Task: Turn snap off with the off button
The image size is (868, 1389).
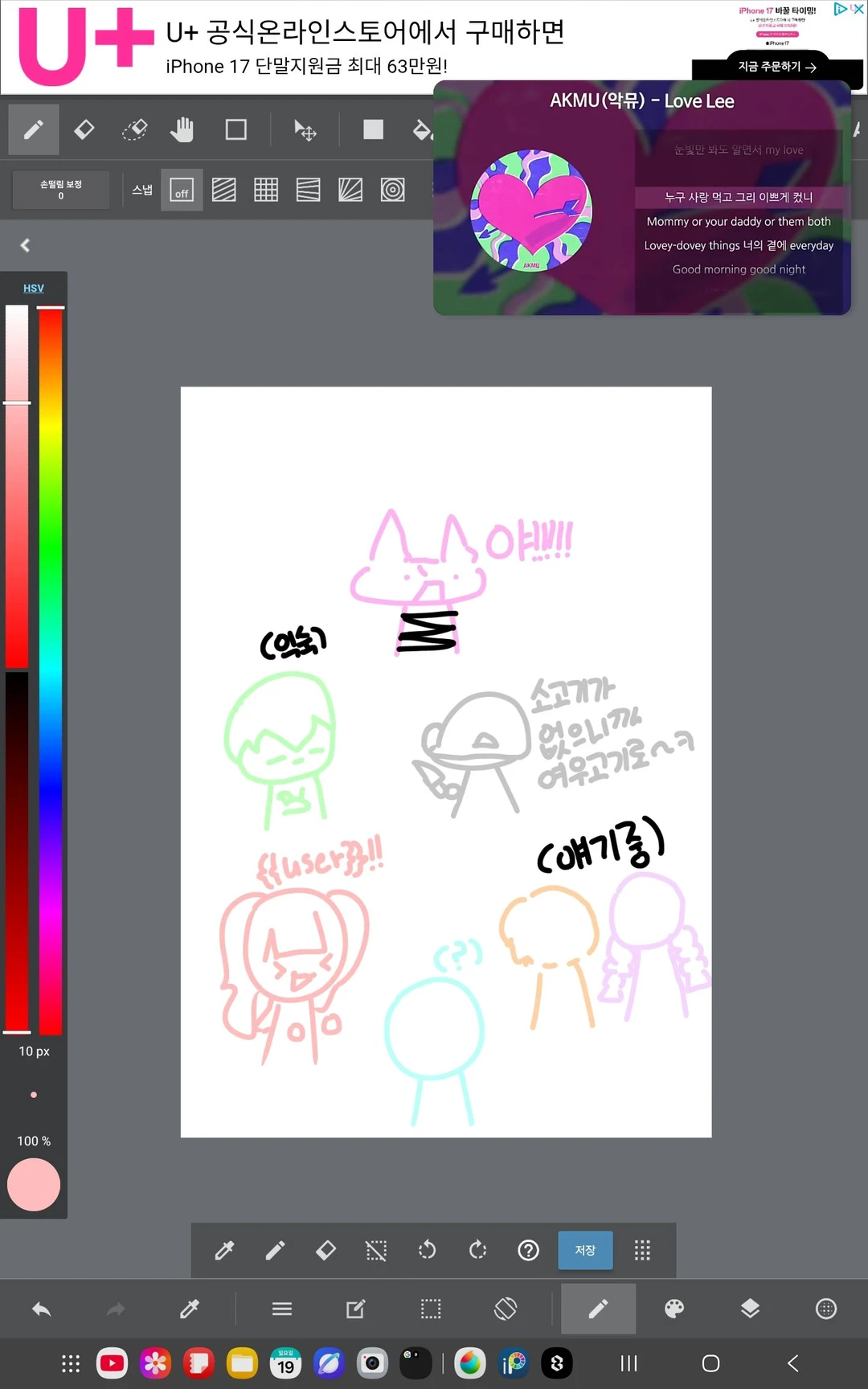Action: (182, 191)
